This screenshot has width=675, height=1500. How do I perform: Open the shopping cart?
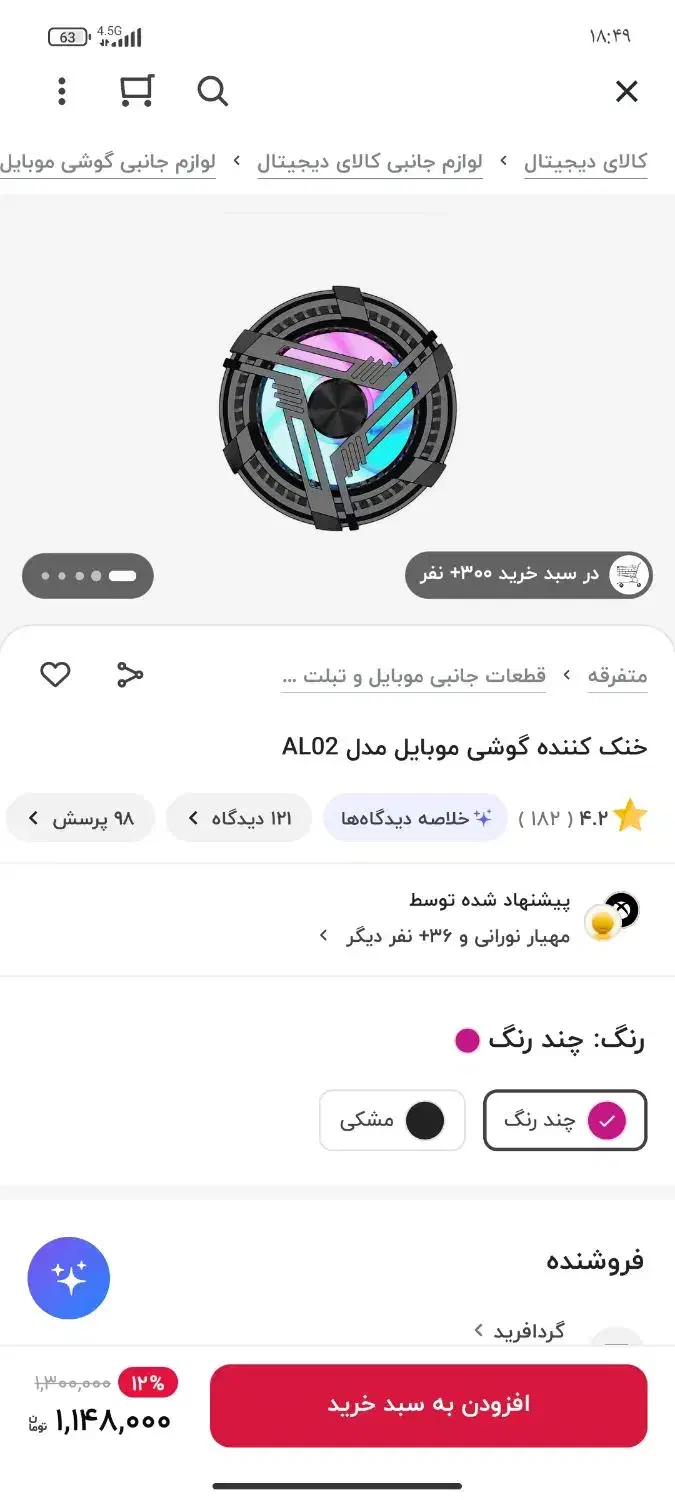point(136,92)
